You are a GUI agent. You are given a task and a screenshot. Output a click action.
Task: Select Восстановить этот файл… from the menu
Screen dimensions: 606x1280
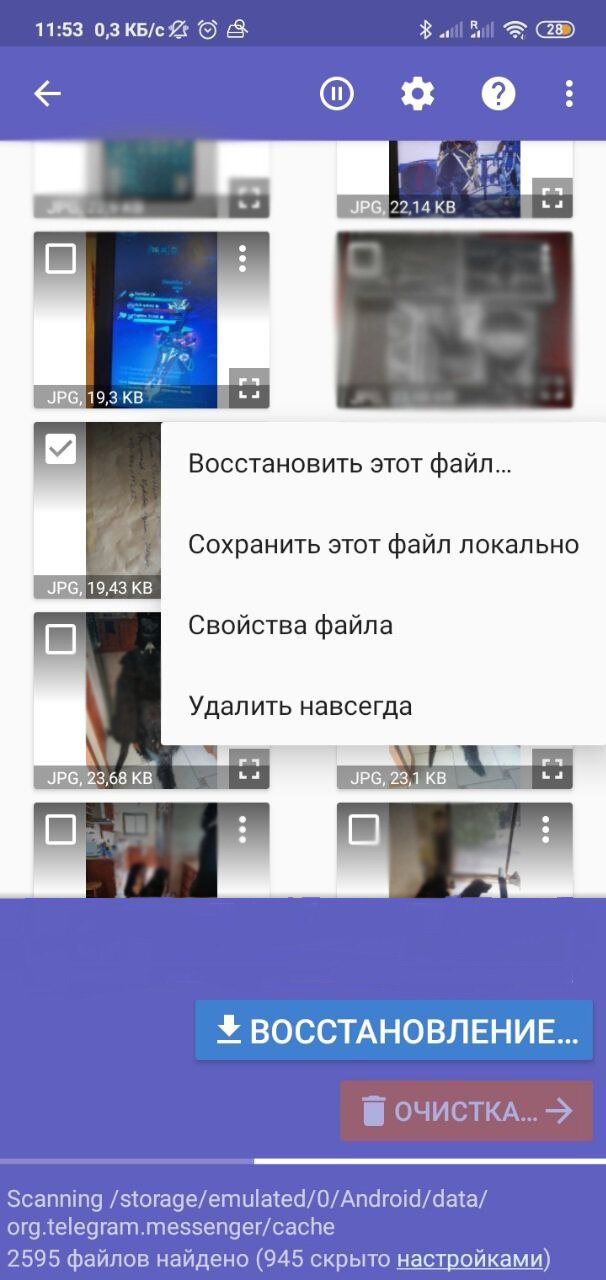350,464
